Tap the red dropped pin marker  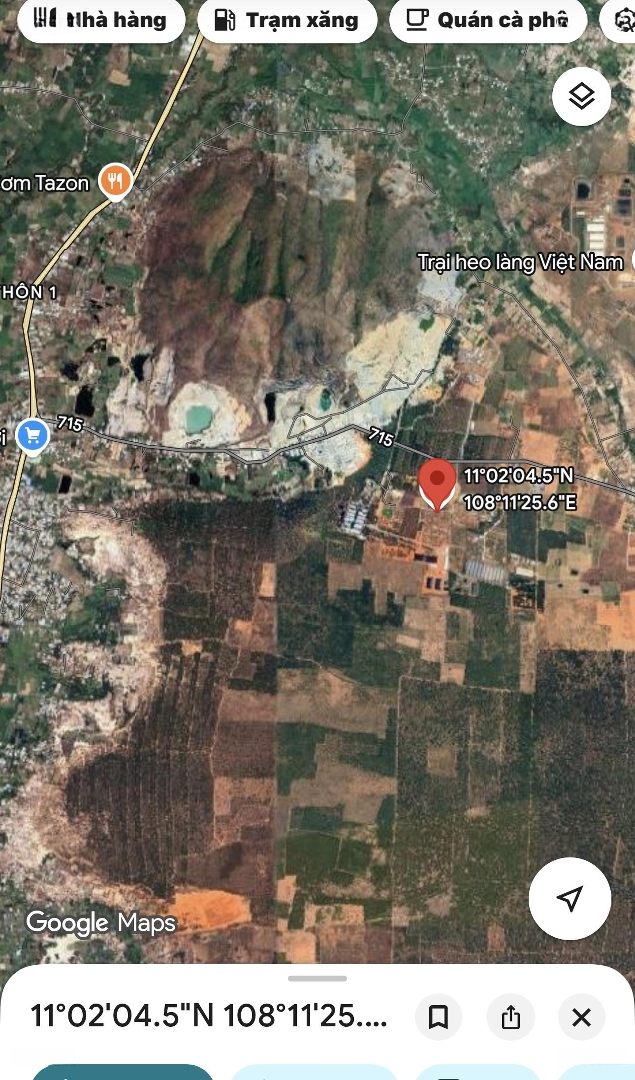[437, 483]
